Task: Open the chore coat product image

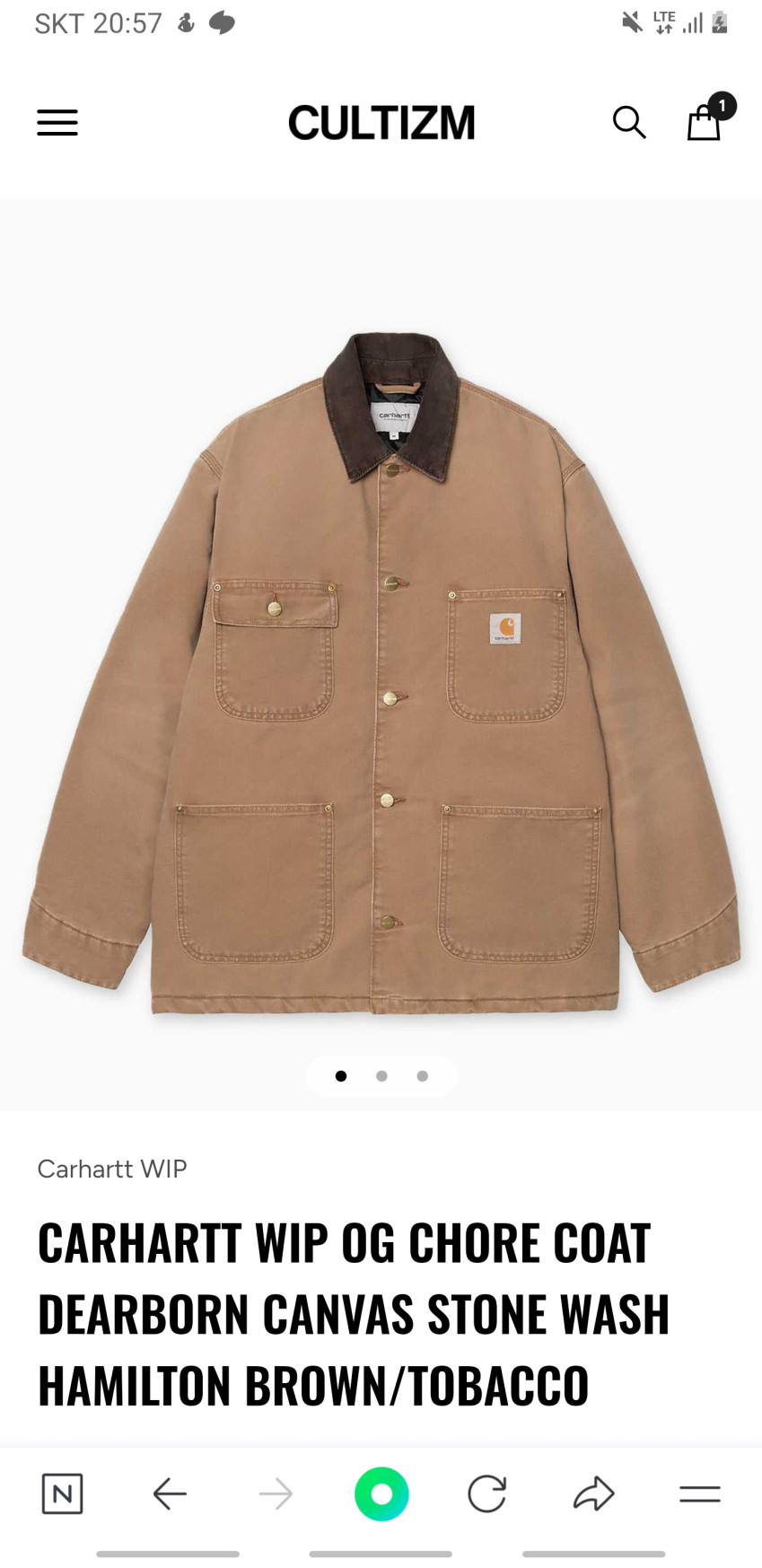Action: click(x=381, y=673)
